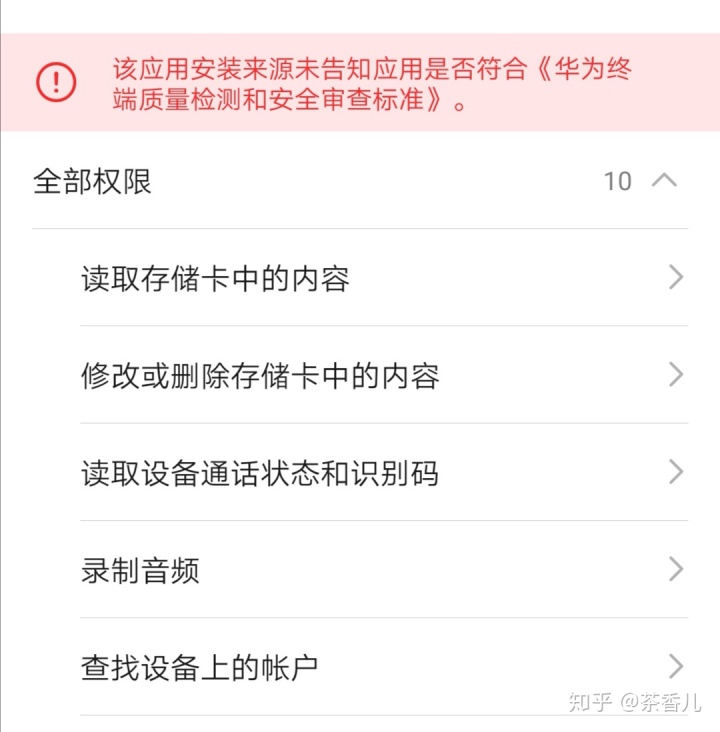The image size is (720, 732).
Task: Click the chevron next to 读取设备通话状态和识别码
Action: coord(676,474)
